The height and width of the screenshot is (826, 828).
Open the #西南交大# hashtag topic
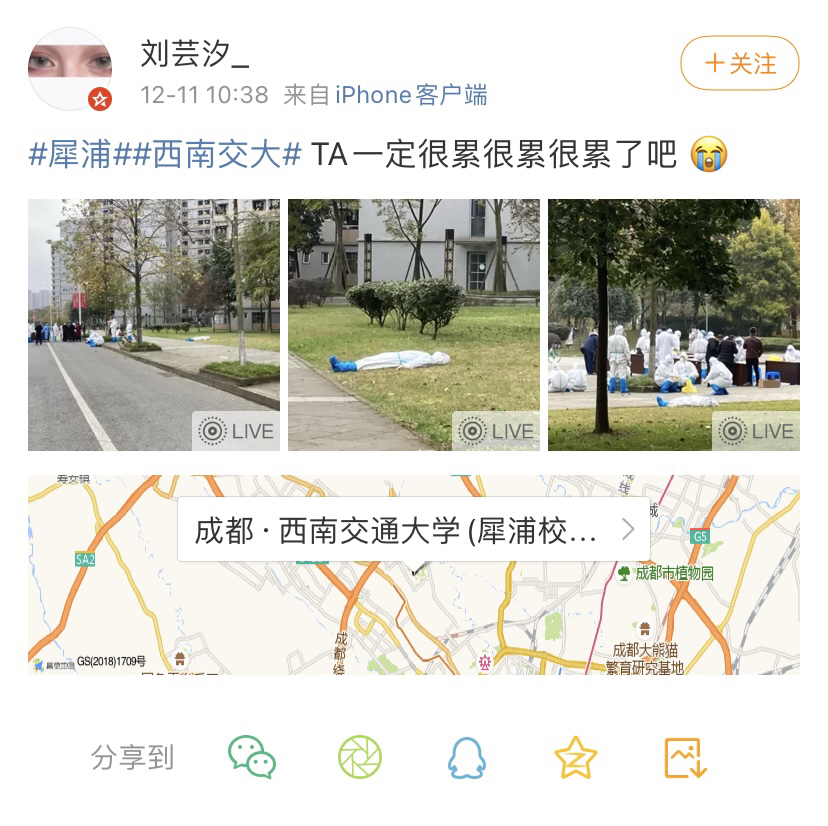[x=207, y=155]
